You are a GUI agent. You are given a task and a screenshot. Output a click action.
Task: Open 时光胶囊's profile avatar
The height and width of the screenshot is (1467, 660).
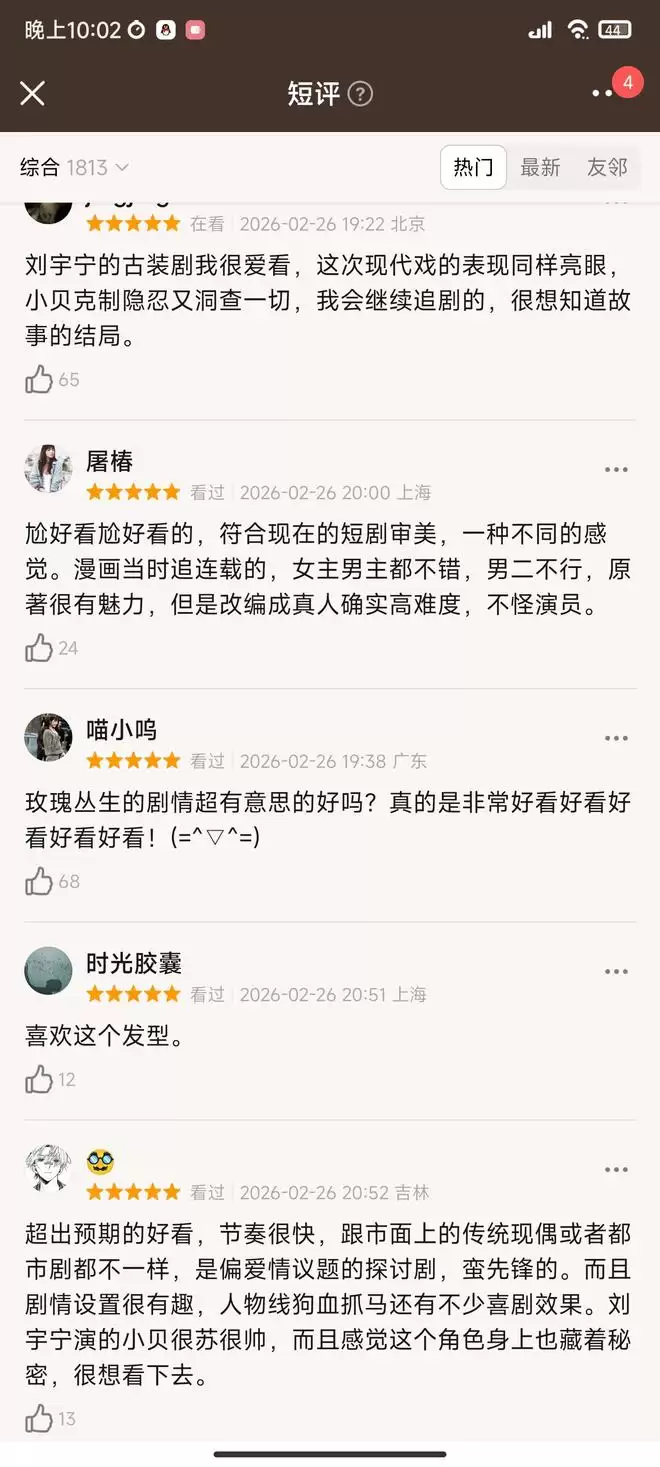tap(48, 971)
